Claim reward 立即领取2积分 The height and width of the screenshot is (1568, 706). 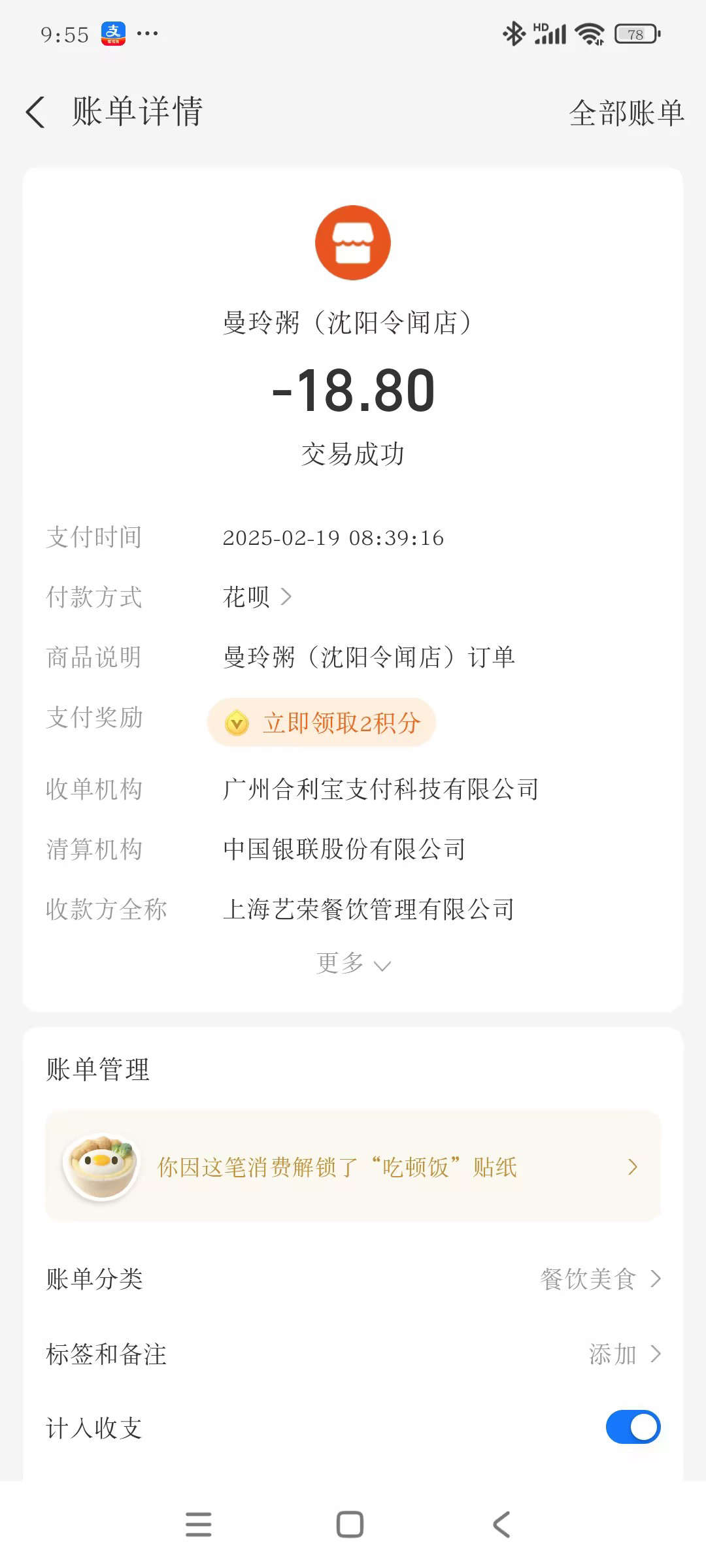pos(322,723)
